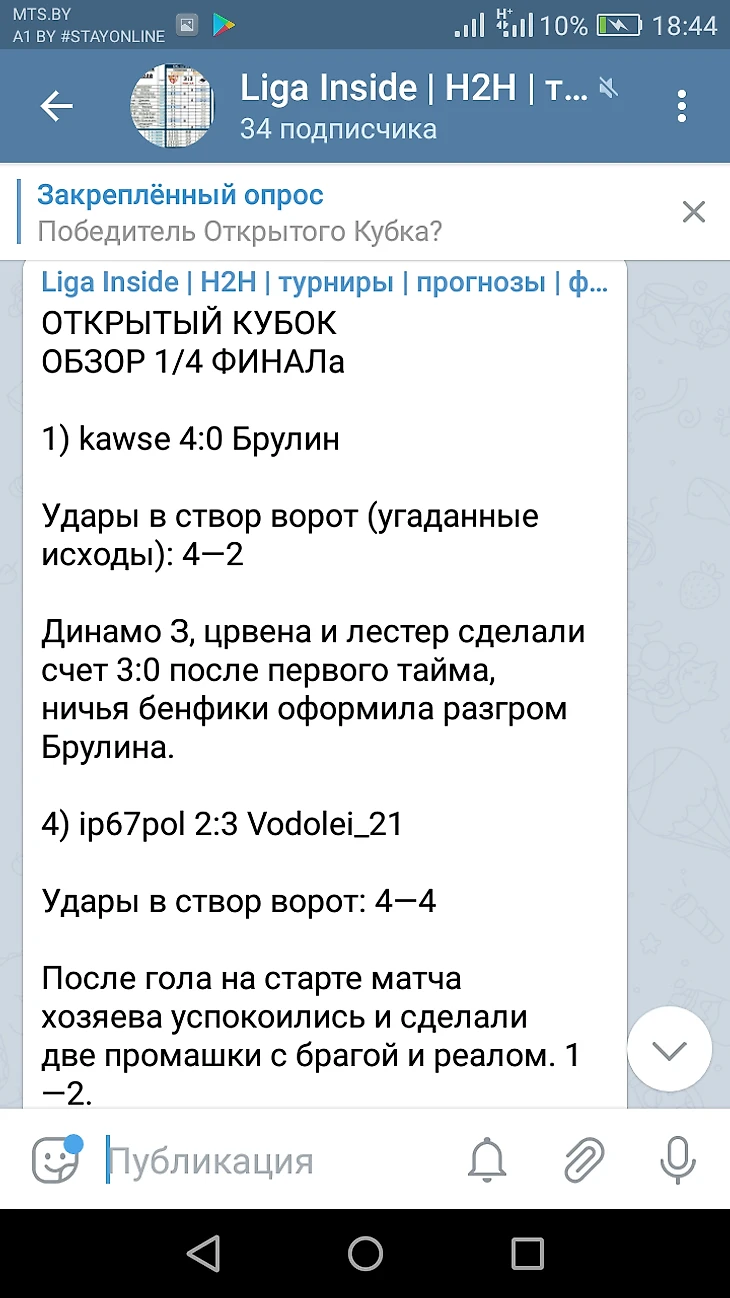Screen dimensions: 730x1298
Task: Open the pinned poll about the Open Cup winner
Action: pyautogui.click(x=300, y=212)
